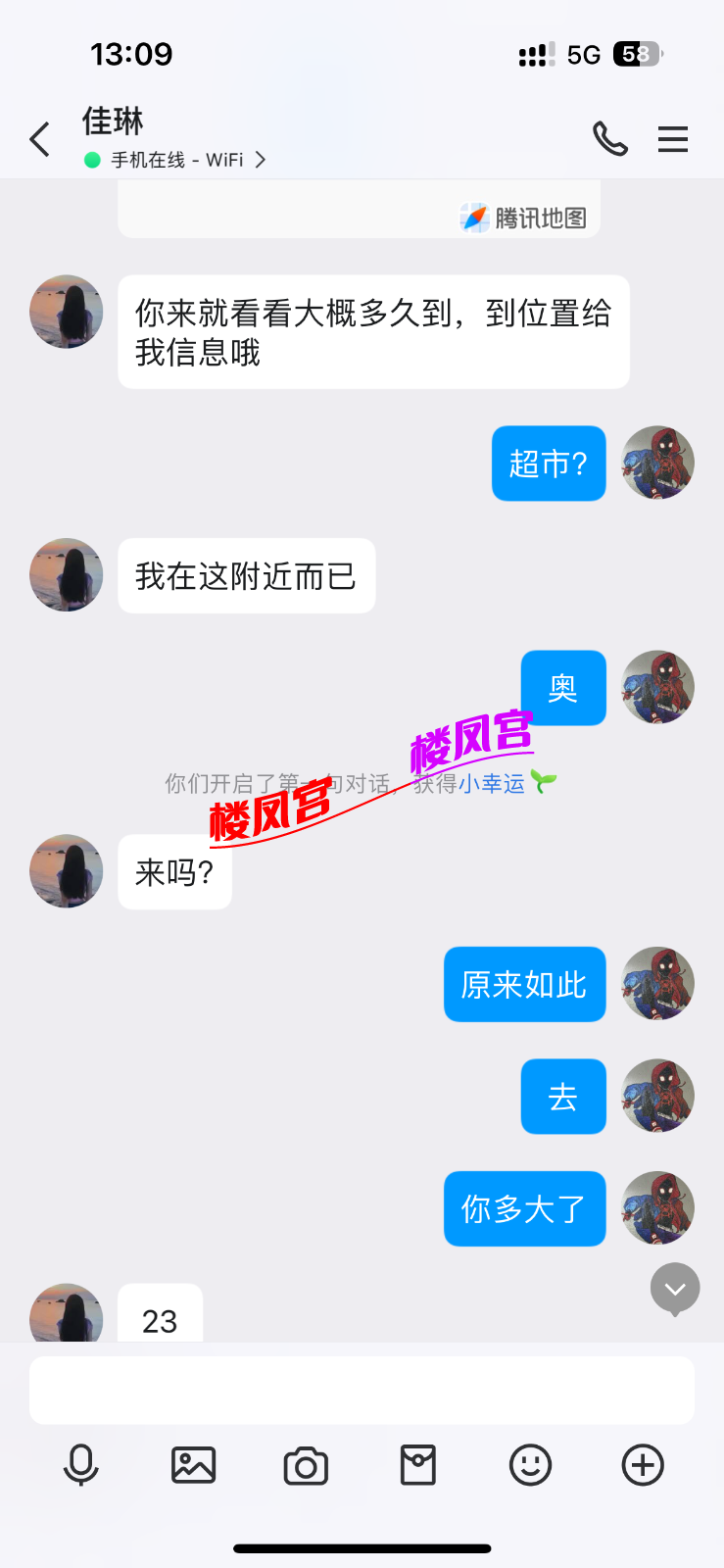
Task: Open the photo album picker icon
Action: [x=193, y=1465]
